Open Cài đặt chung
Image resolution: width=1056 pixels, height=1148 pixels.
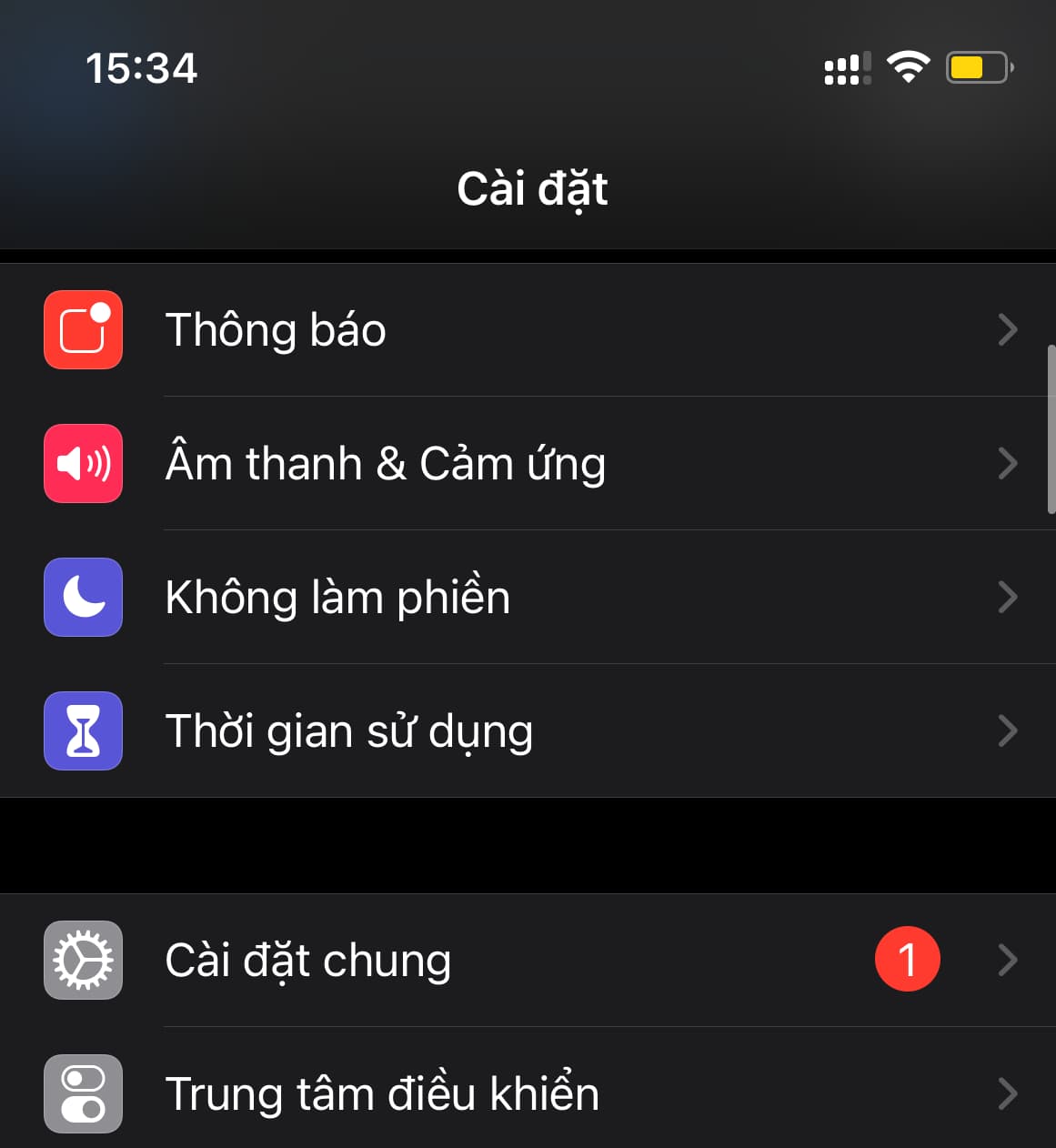[528, 961]
